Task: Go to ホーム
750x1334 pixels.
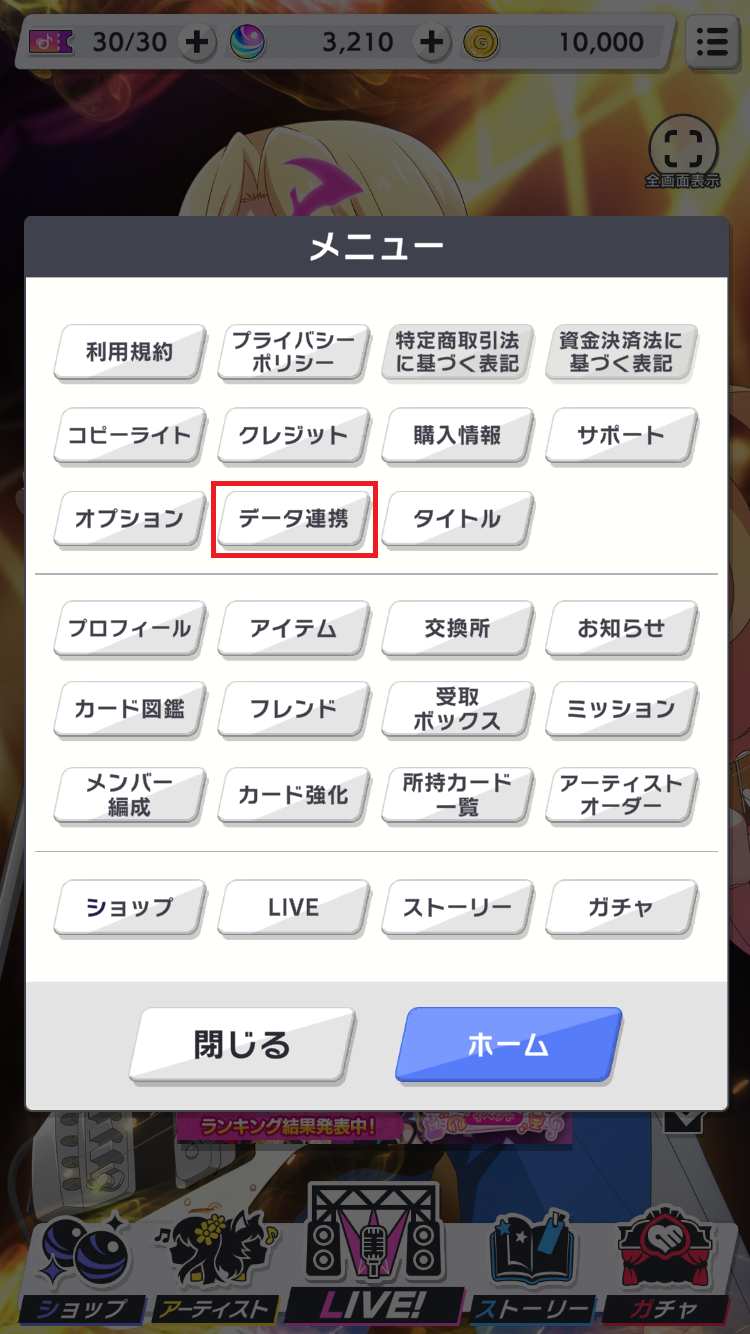Action: tap(508, 1045)
